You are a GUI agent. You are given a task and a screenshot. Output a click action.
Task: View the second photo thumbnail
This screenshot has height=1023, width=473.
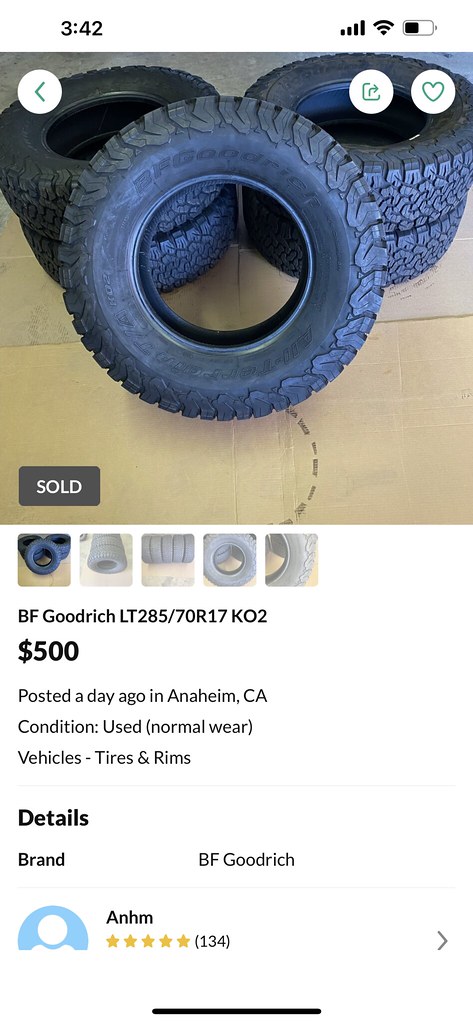[106, 560]
